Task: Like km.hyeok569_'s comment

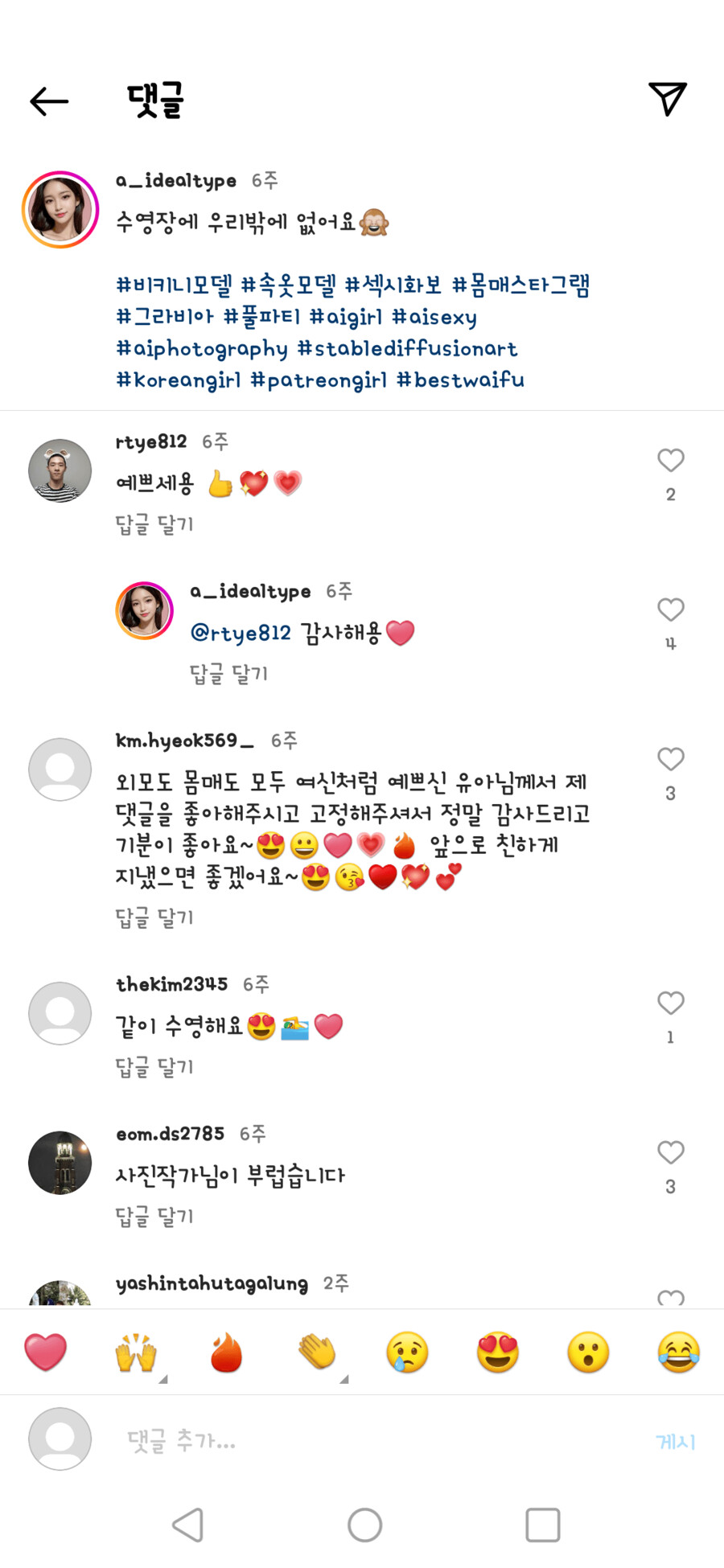Action: point(670,759)
